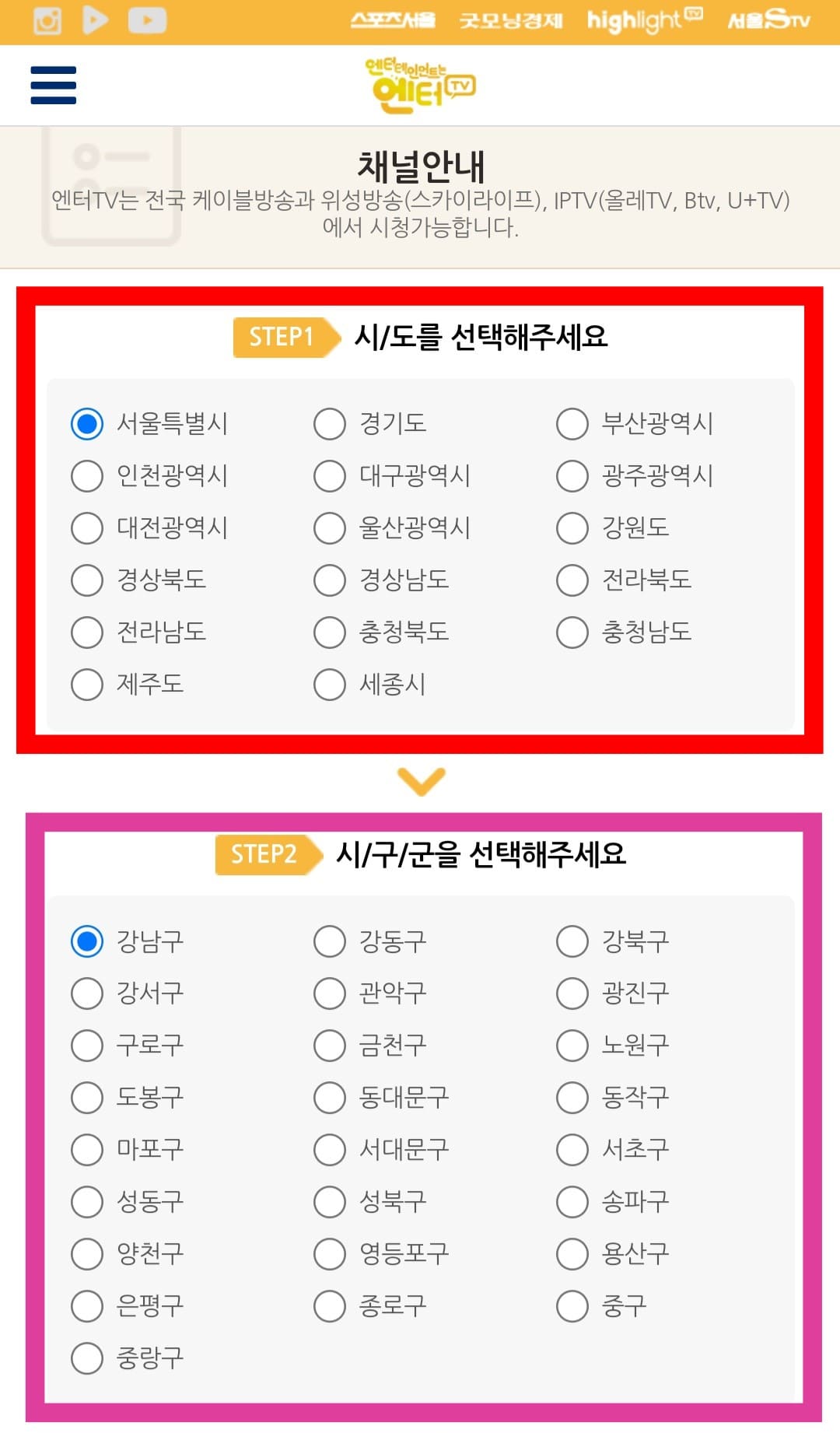This screenshot has width=840, height=1433.
Task: Select 세종시 in the region list
Action: (329, 685)
